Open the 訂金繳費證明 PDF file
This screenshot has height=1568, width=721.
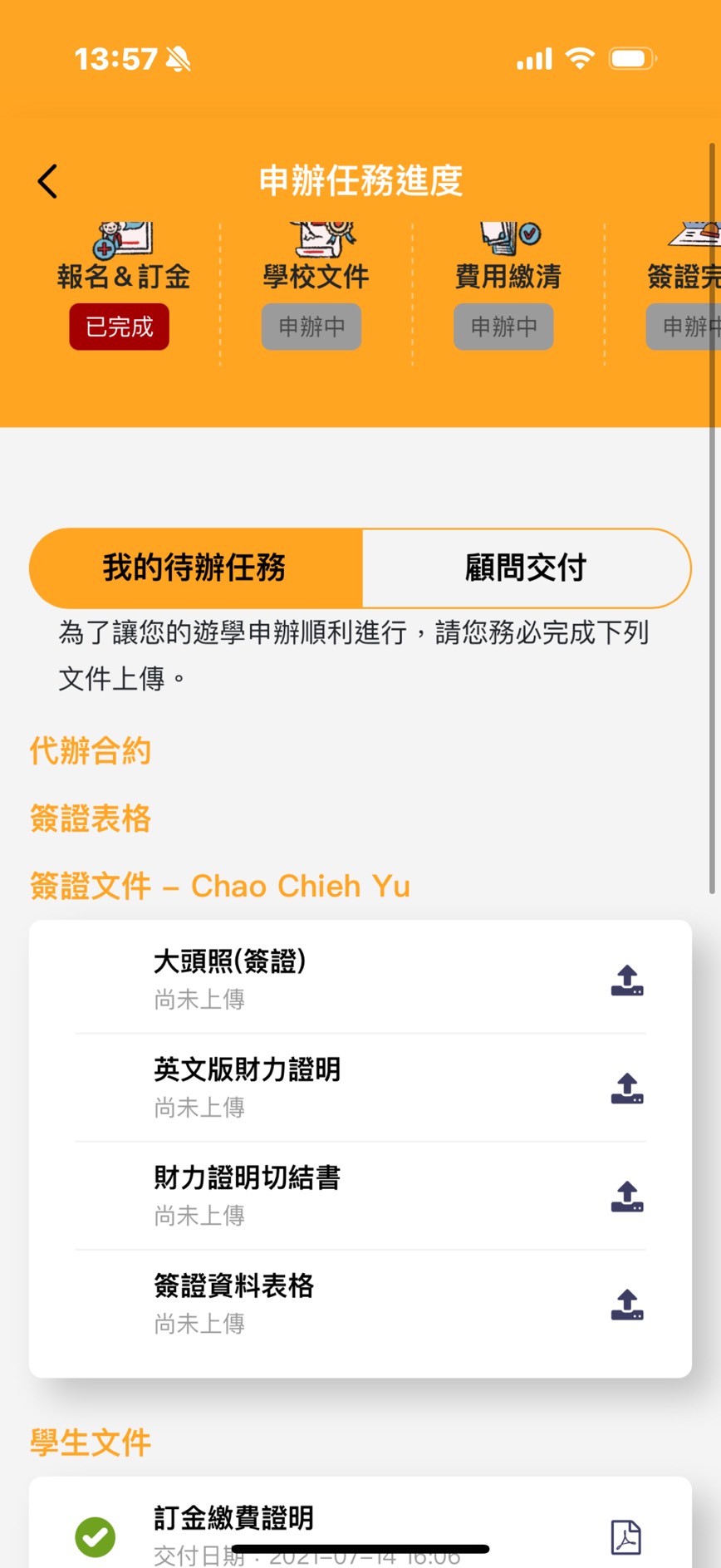click(x=625, y=1536)
